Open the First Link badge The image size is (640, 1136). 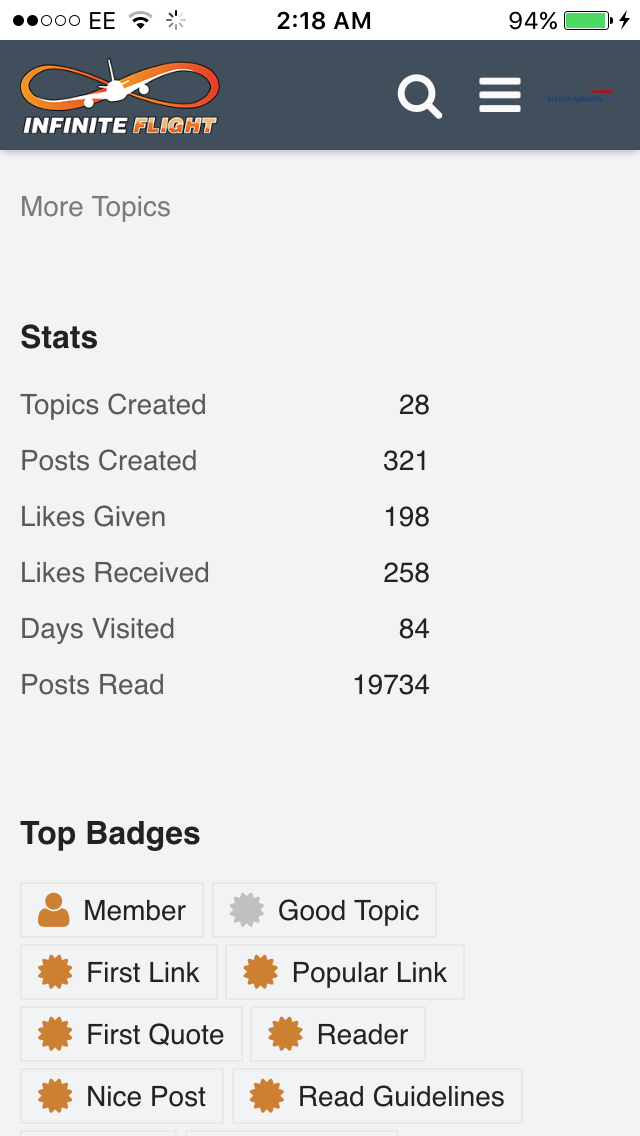pyautogui.click(x=119, y=972)
